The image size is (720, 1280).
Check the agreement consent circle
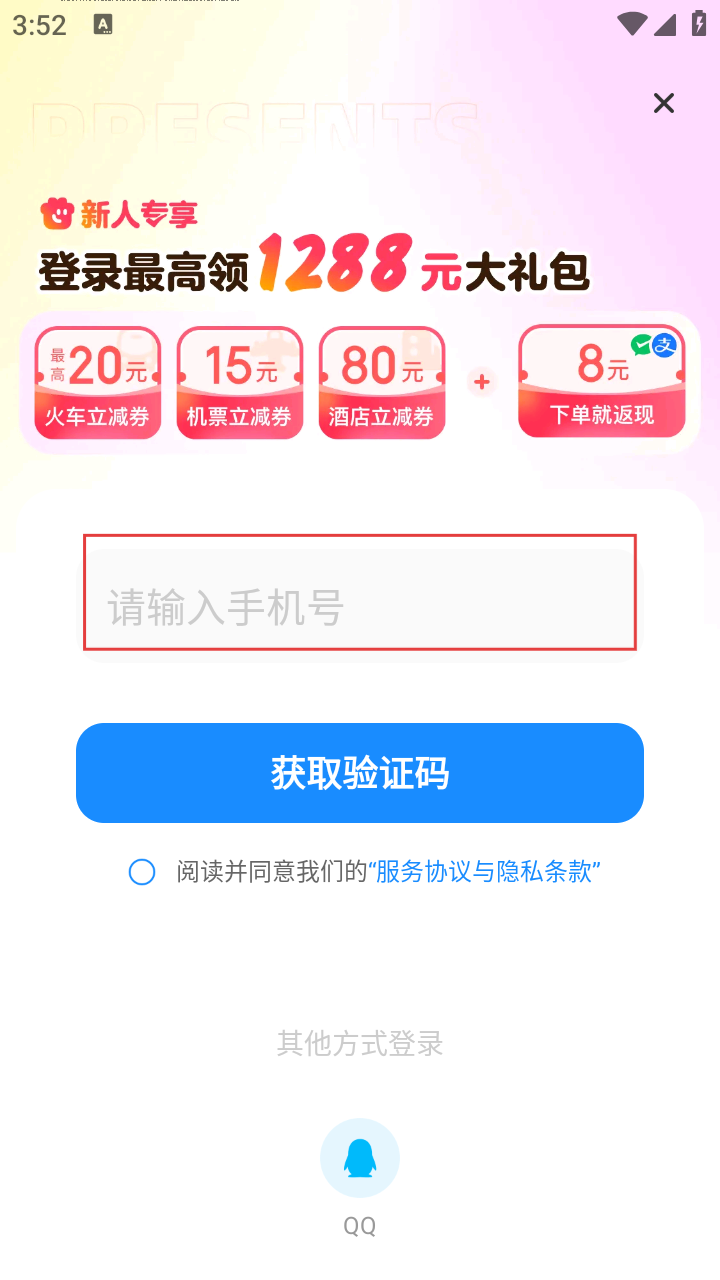point(142,872)
